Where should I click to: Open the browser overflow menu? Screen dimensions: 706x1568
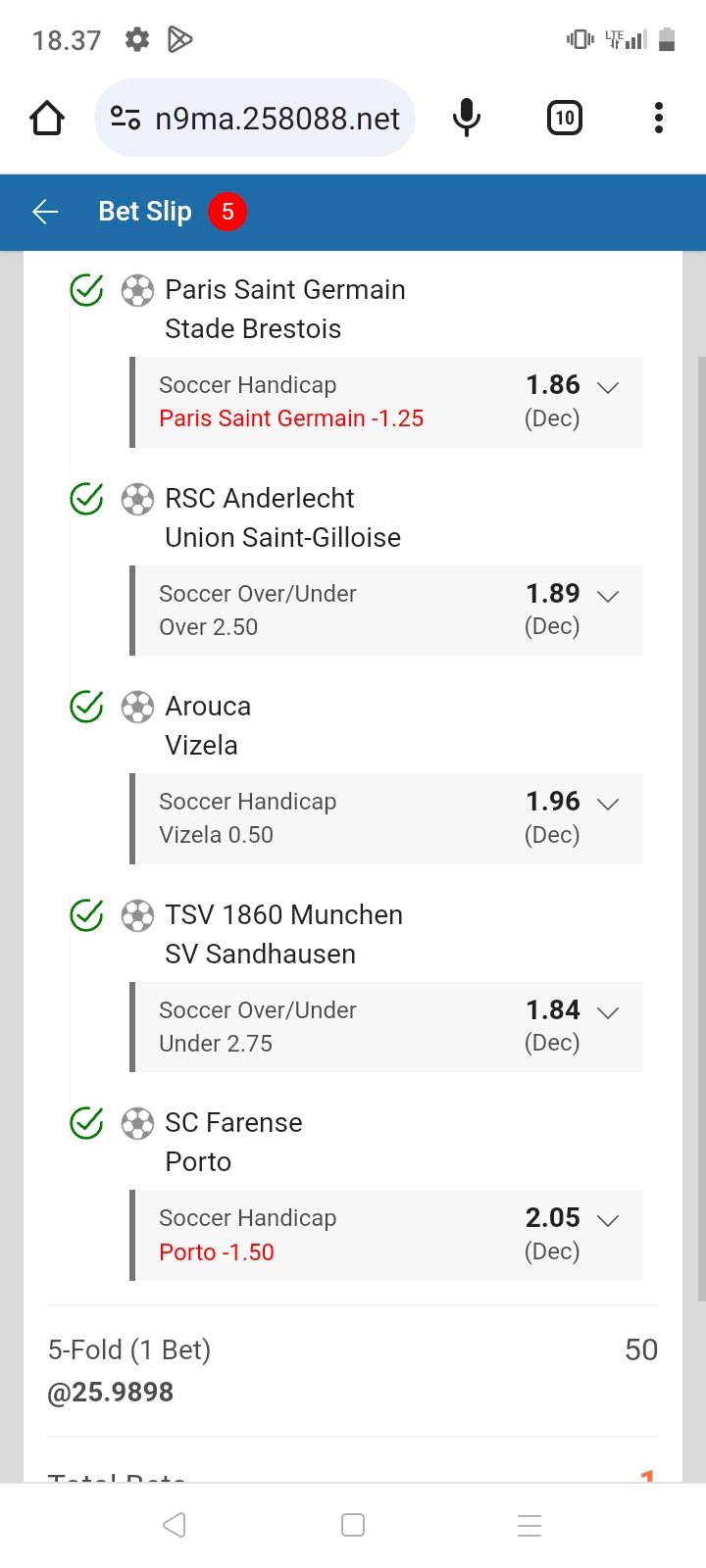[658, 119]
